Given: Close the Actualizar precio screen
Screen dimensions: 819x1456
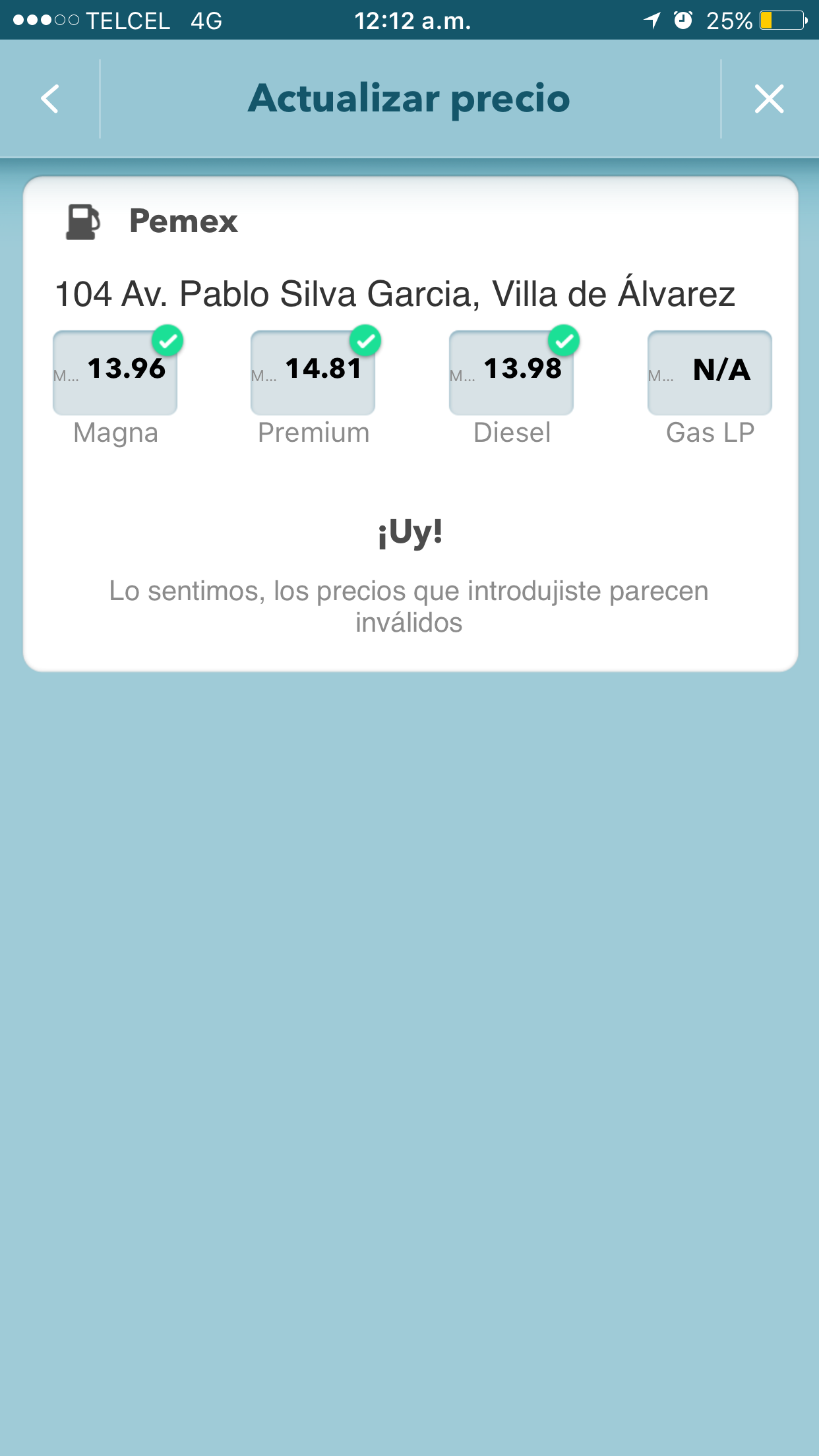Looking at the screenshot, I should [x=769, y=99].
